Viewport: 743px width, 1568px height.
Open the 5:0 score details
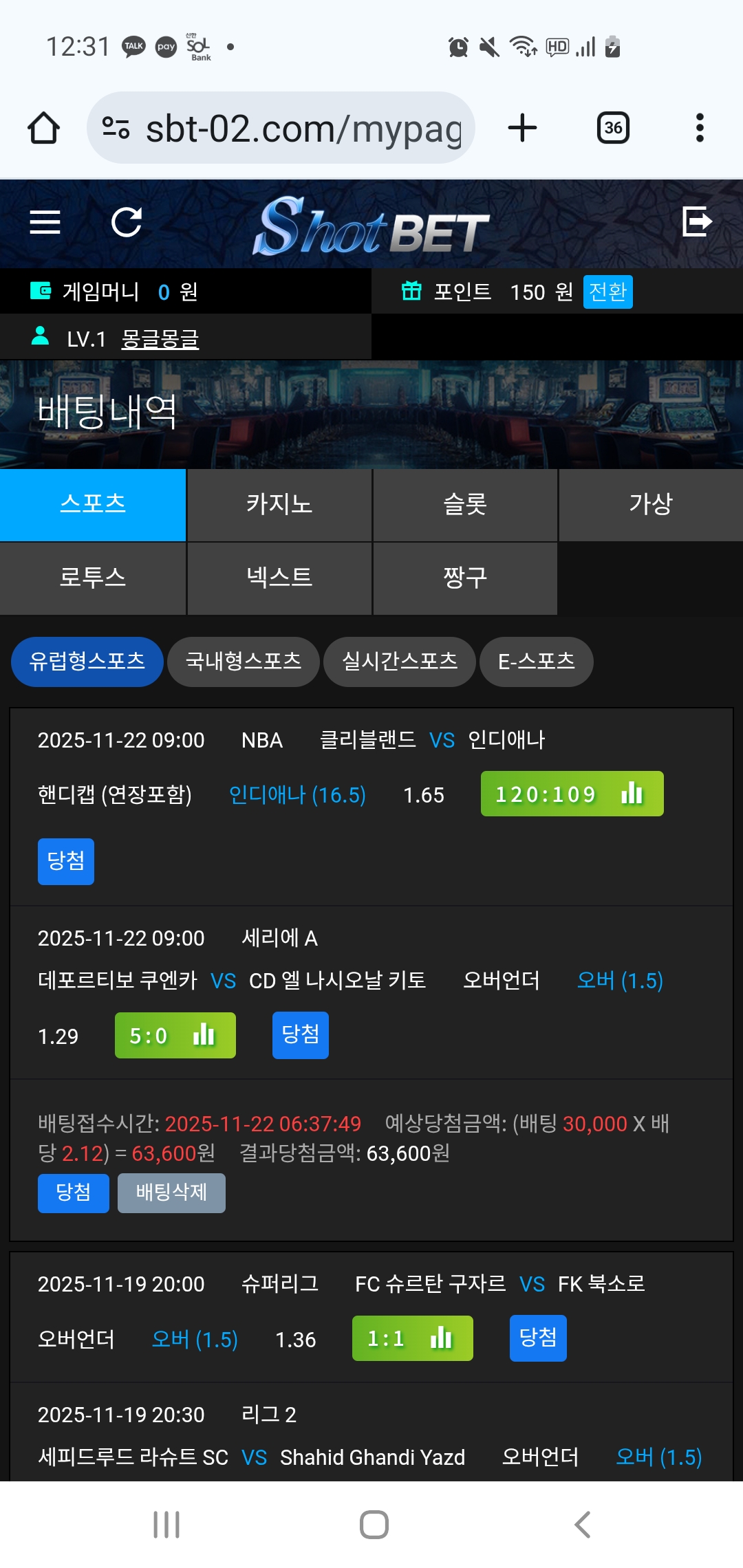pos(175,1035)
